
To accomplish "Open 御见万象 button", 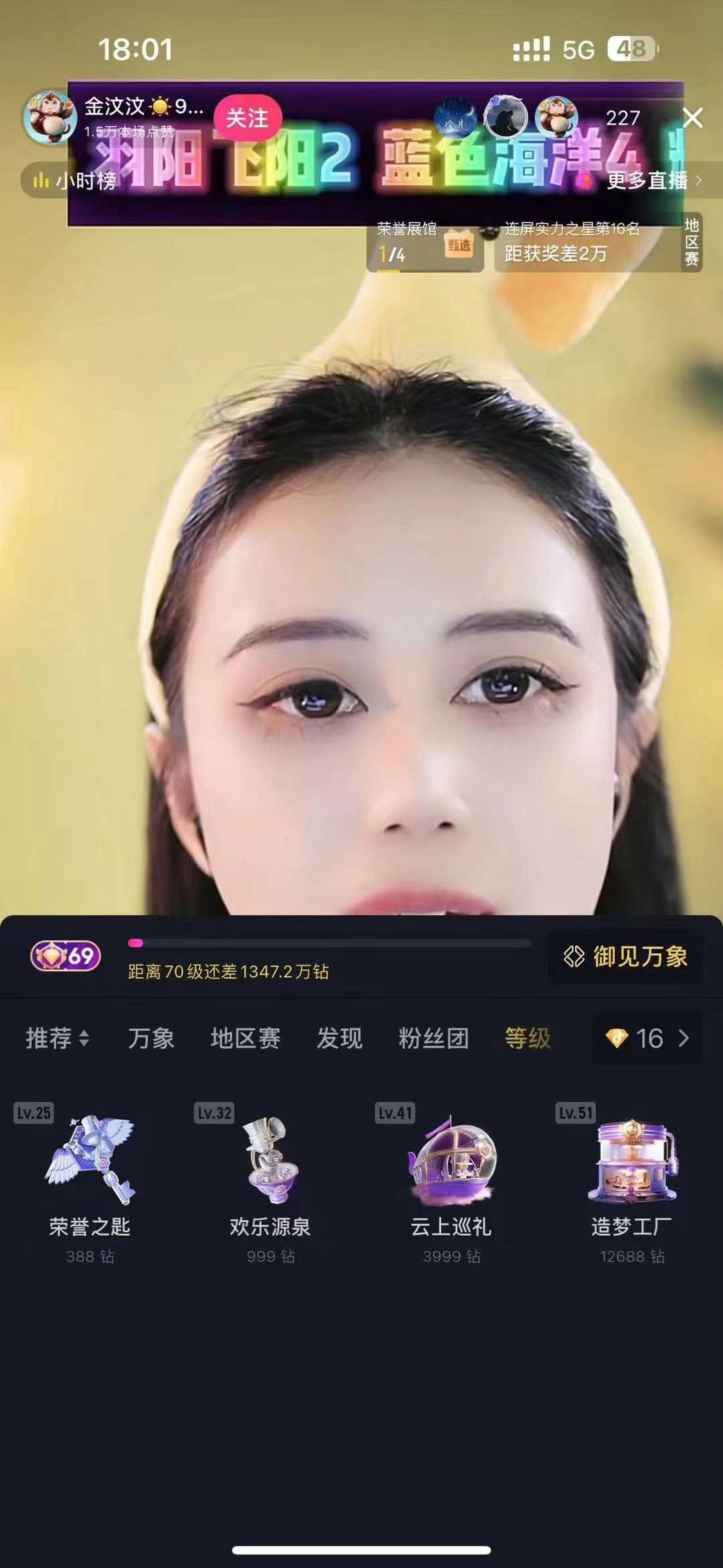I will pos(626,956).
